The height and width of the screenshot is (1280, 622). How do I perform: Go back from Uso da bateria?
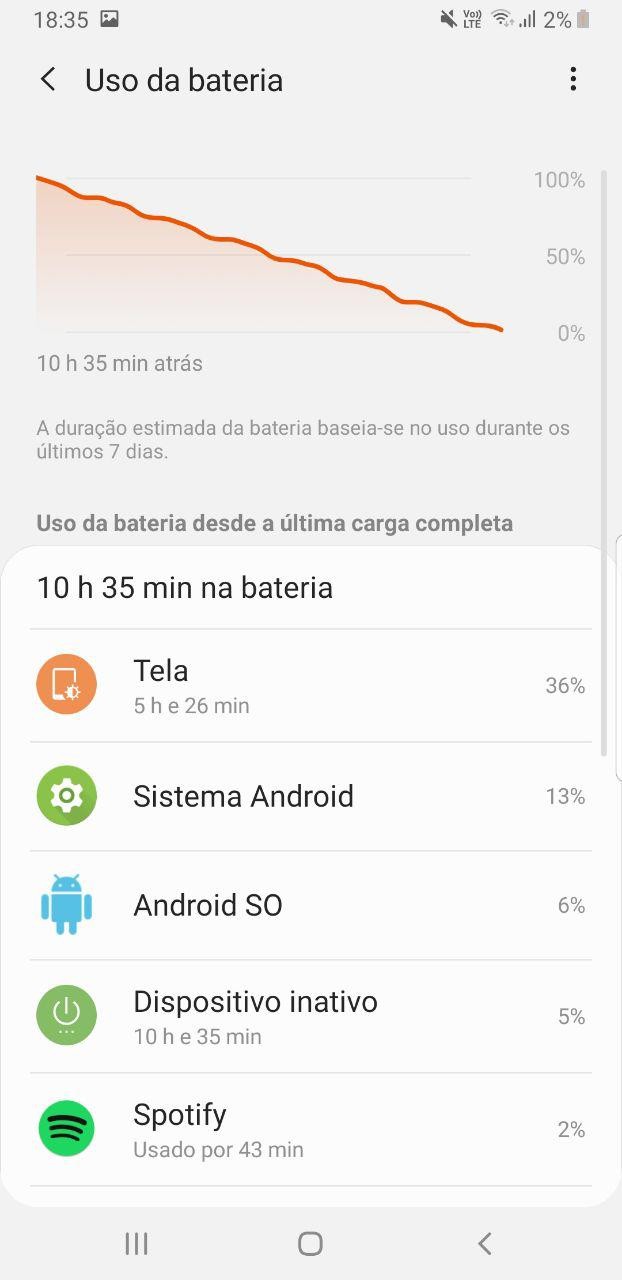pyautogui.click(x=48, y=80)
